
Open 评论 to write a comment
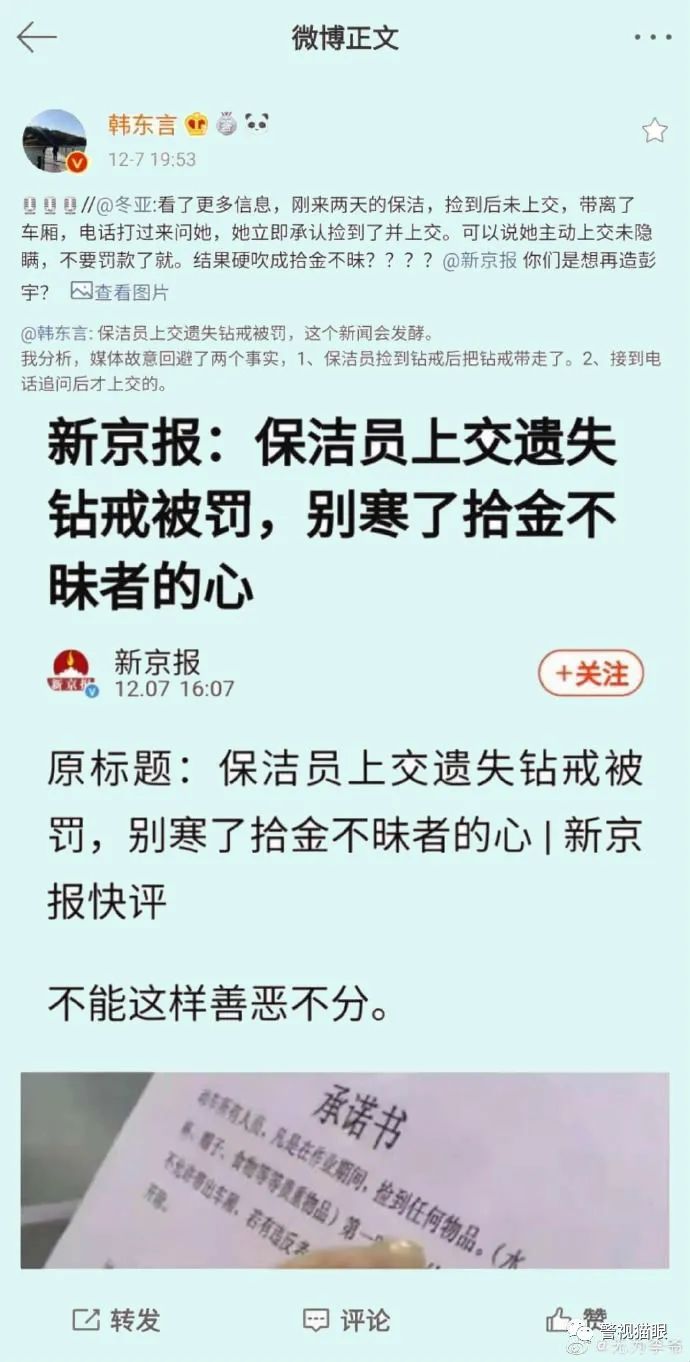(x=346, y=1320)
